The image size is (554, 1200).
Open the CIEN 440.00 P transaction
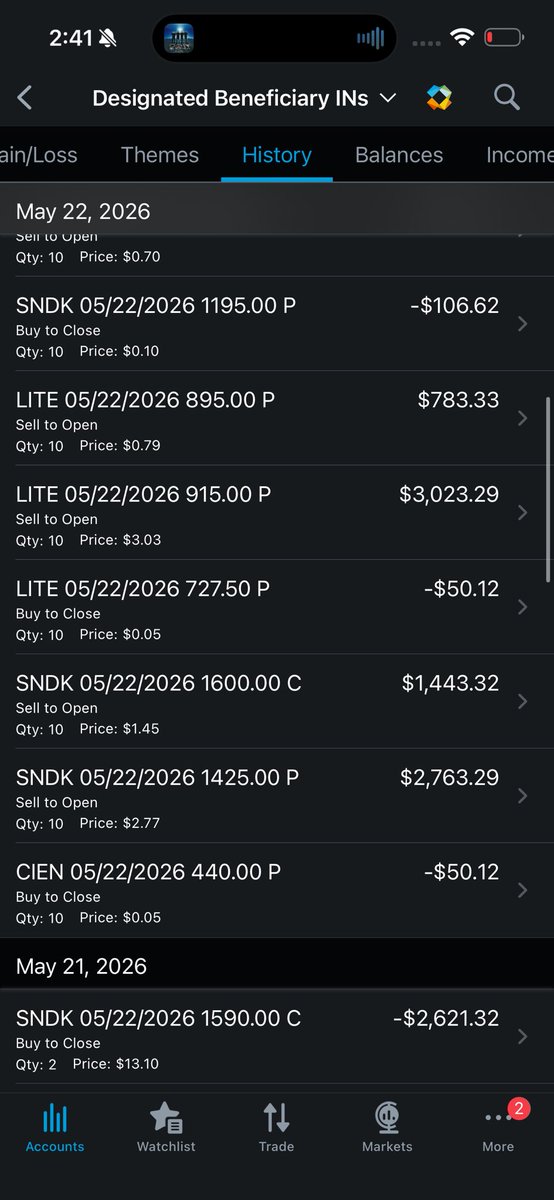point(277,891)
